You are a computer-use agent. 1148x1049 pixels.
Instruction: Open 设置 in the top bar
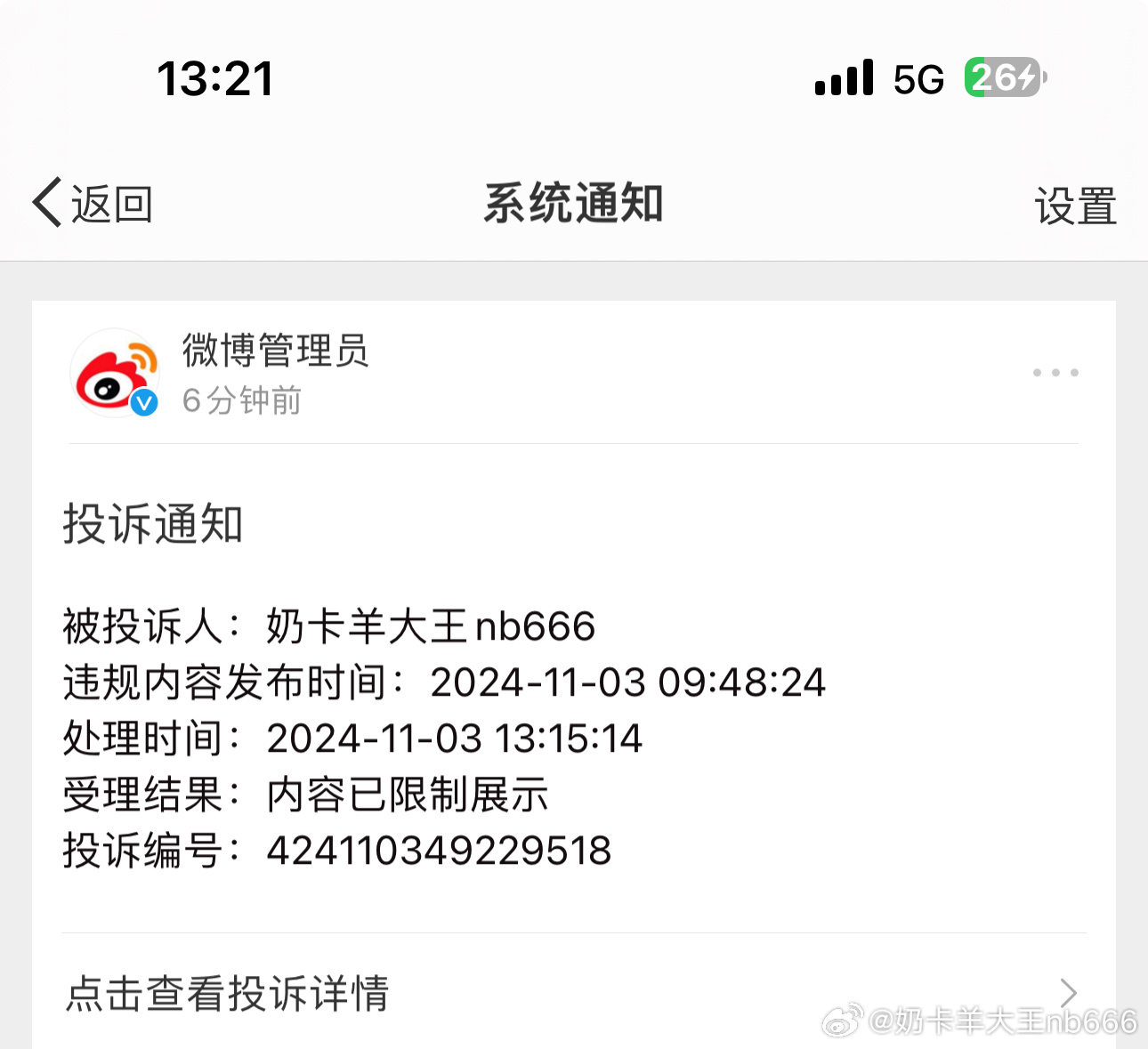pos(1075,206)
